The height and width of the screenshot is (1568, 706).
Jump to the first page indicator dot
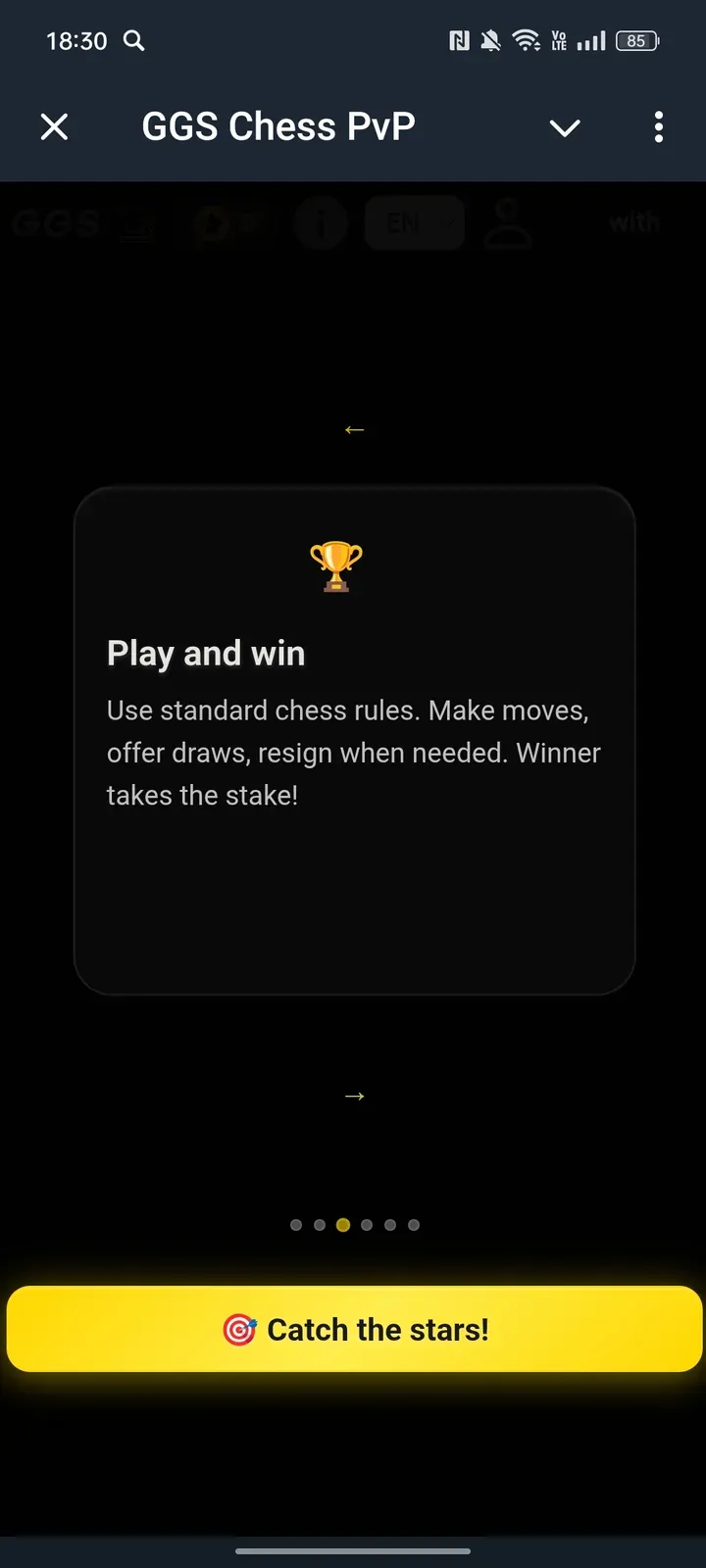tap(296, 1225)
